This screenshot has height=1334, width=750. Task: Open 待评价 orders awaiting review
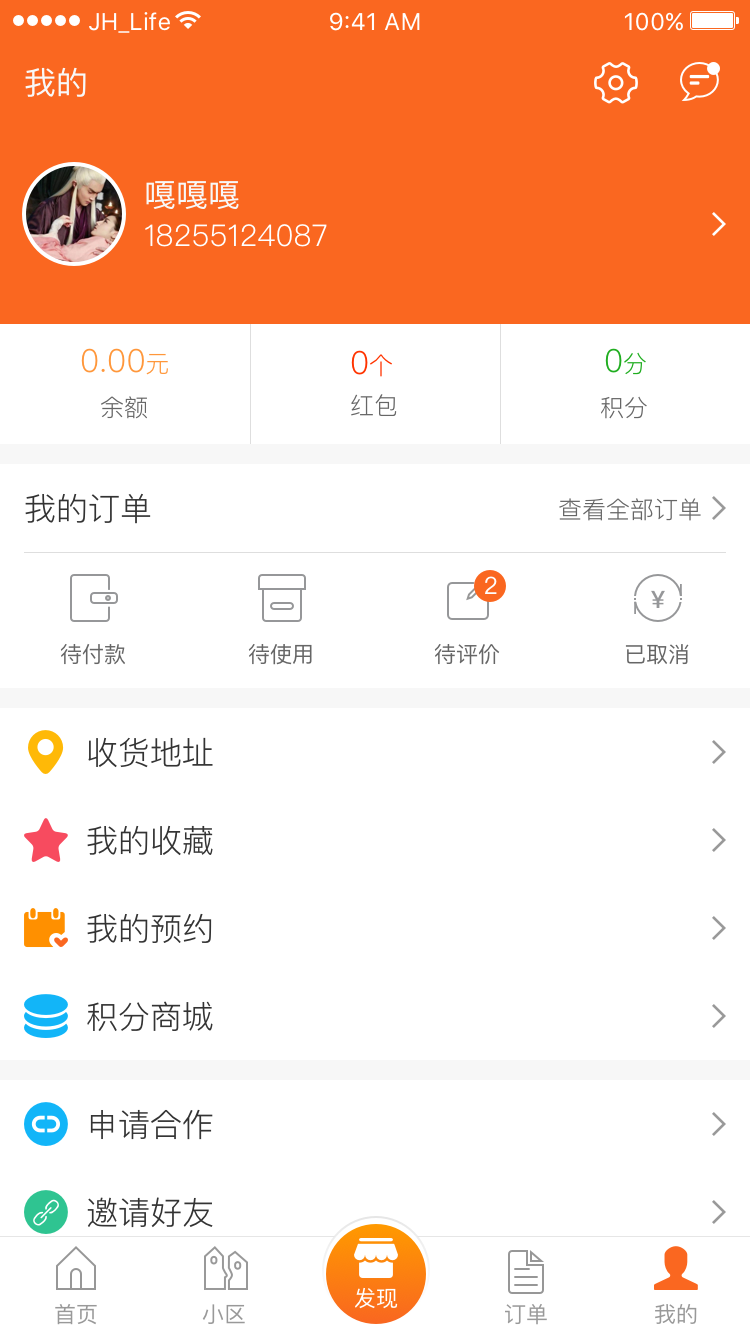click(468, 620)
